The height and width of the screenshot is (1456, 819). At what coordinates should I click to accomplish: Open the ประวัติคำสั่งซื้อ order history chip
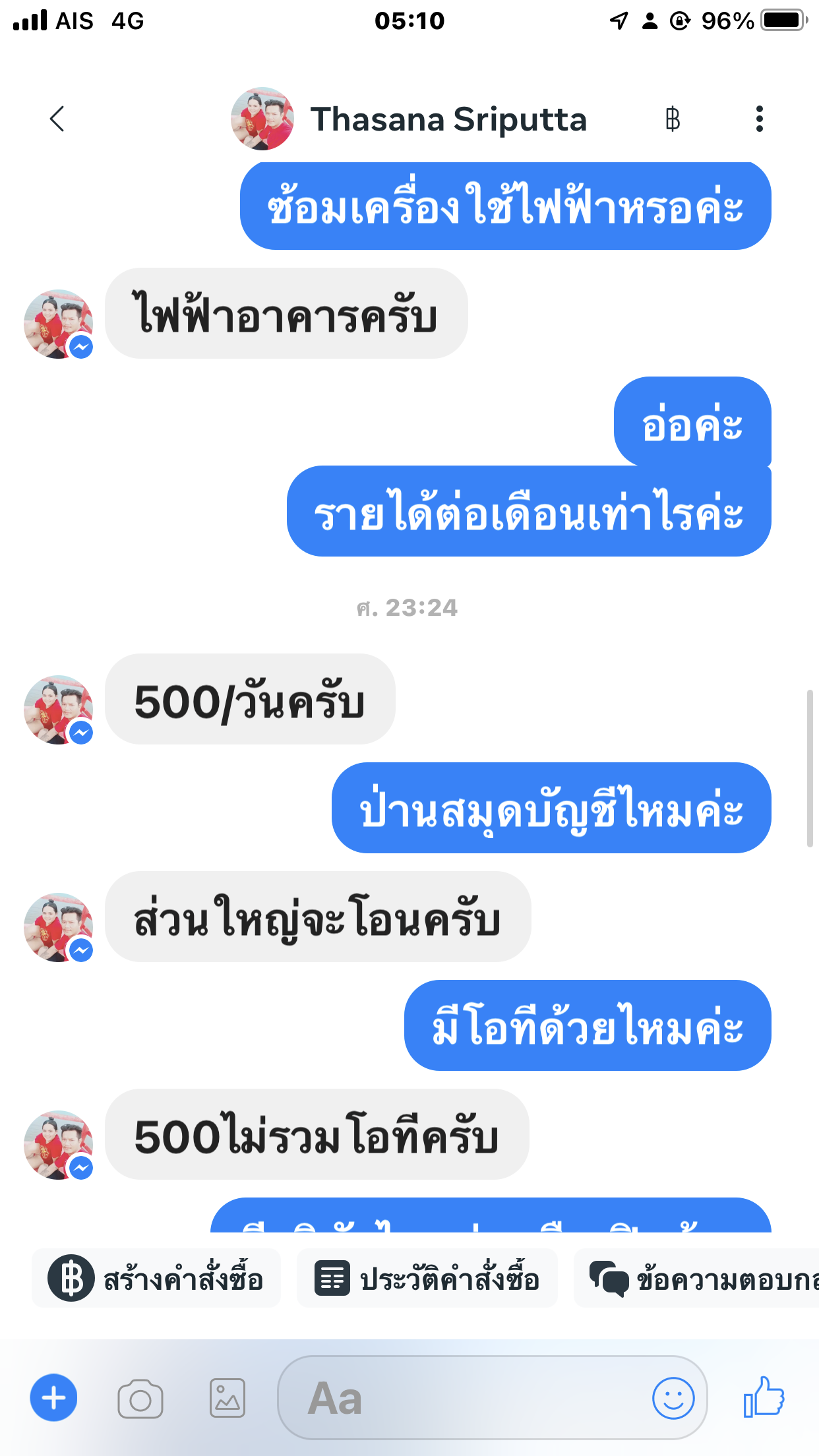pos(427,1279)
